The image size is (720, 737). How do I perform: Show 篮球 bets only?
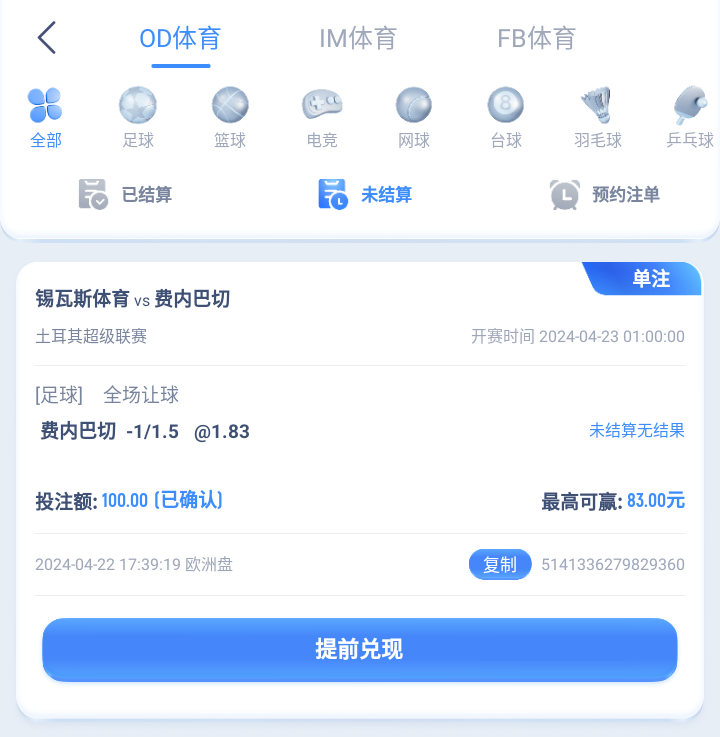[230, 118]
